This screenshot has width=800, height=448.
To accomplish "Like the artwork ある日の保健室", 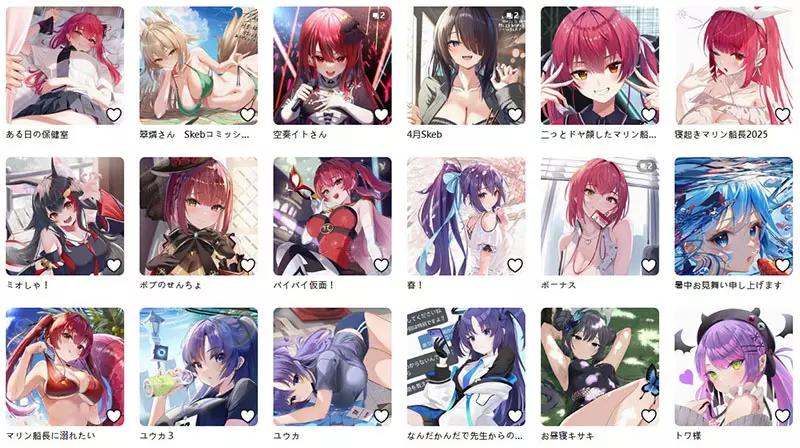I will click(113, 115).
